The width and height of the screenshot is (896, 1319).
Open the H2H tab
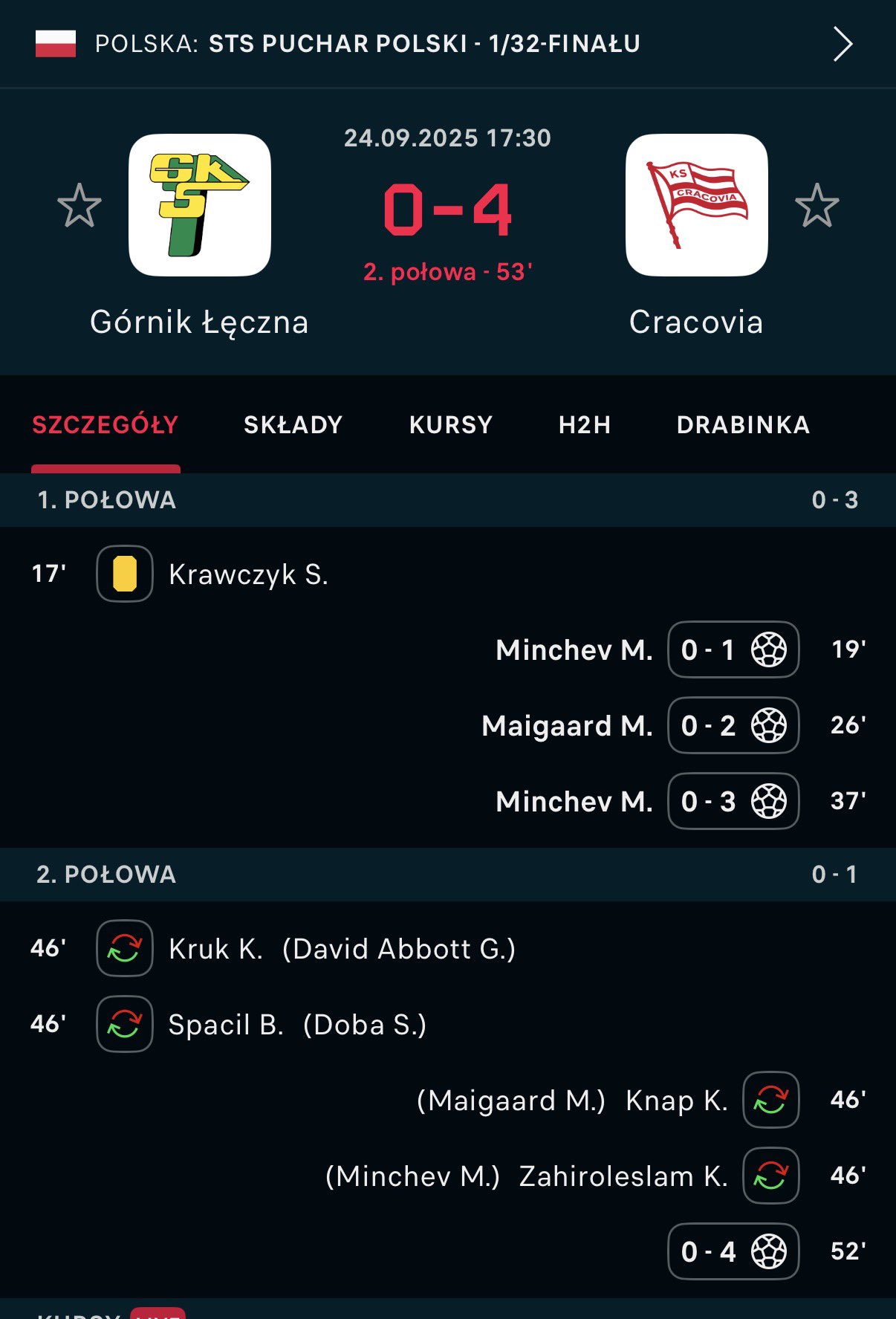585,425
